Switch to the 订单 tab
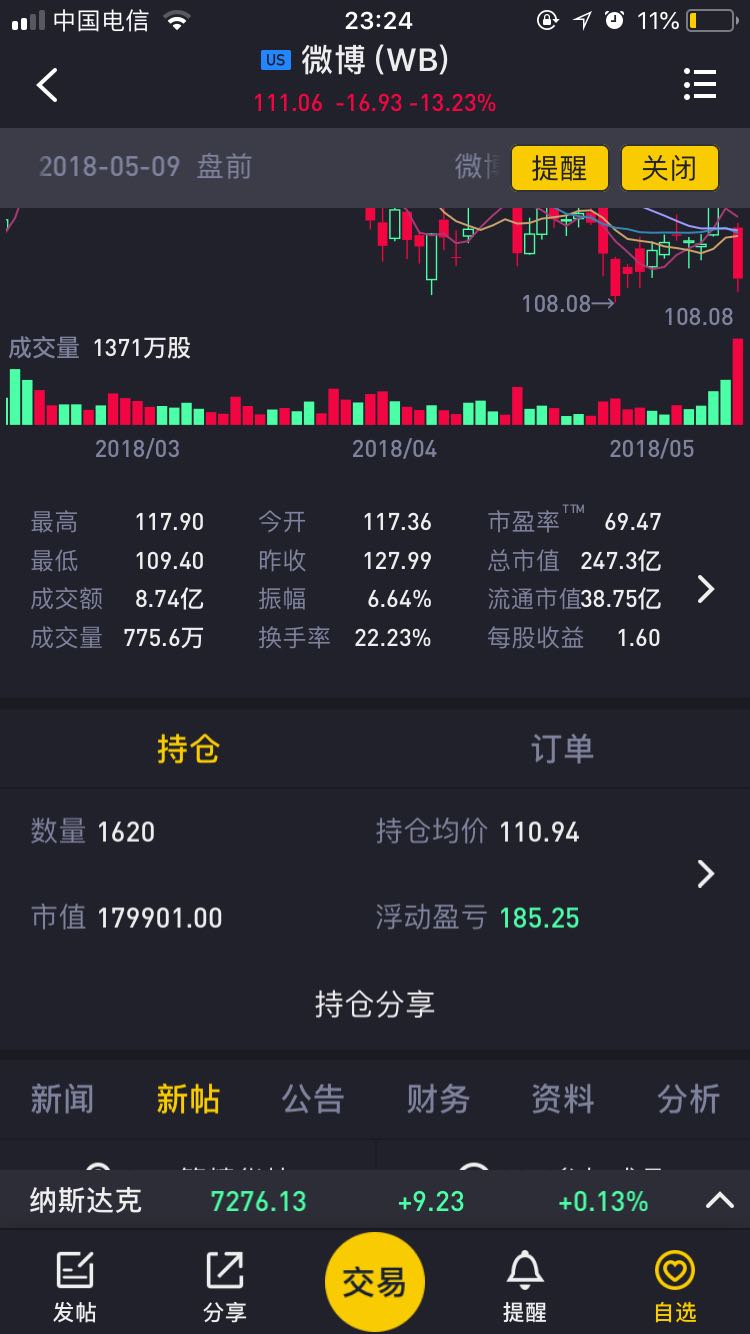This screenshot has height=1334, width=750. tap(562, 749)
